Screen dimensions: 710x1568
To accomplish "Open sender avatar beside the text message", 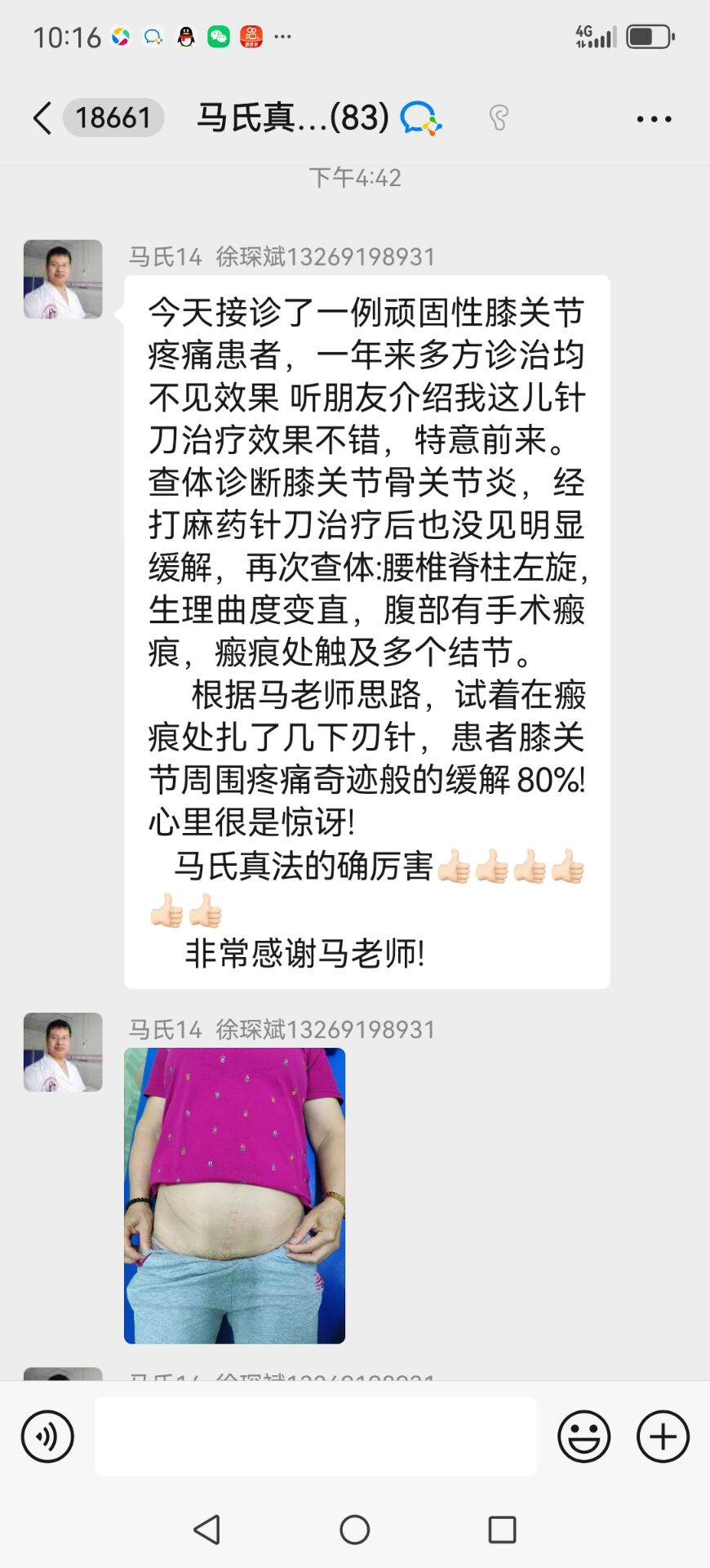I will click(63, 279).
